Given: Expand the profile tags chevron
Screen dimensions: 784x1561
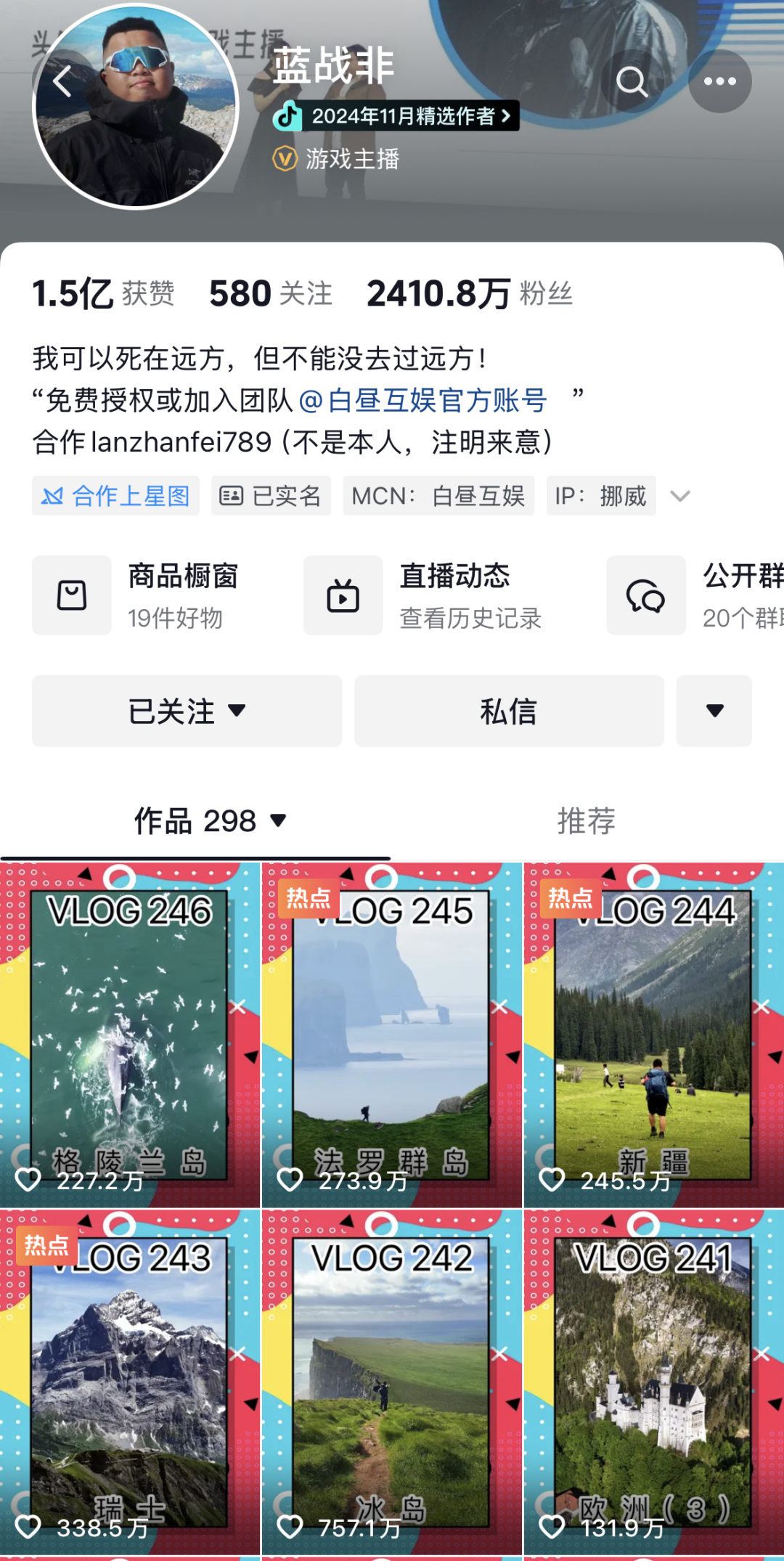Looking at the screenshot, I should (679, 496).
